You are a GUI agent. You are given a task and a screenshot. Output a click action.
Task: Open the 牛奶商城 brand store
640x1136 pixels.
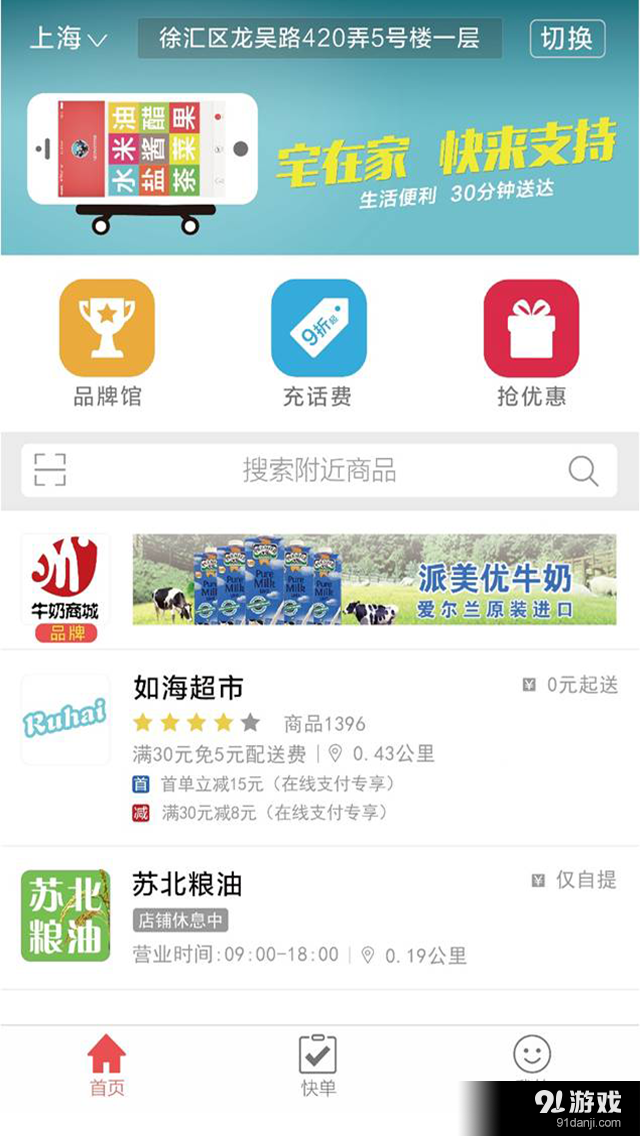point(66,587)
